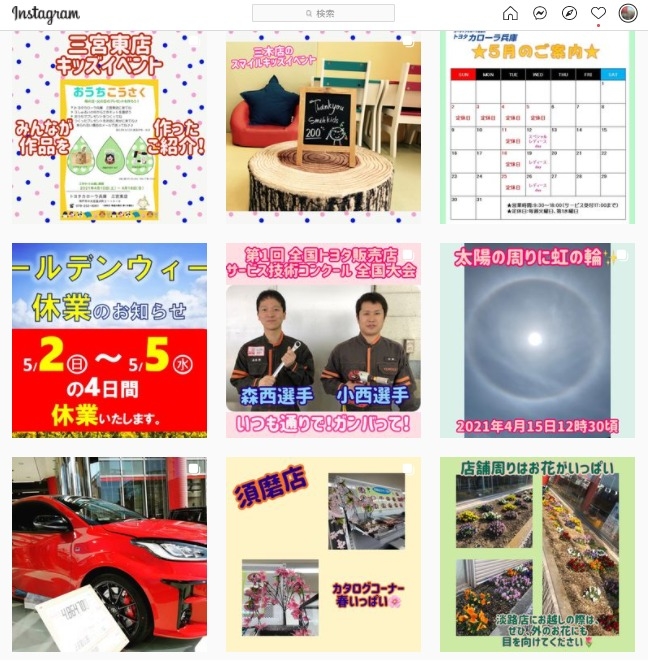Tap the Instagram logo
The width and height of the screenshot is (648, 665).
click(x=46, y=14)
